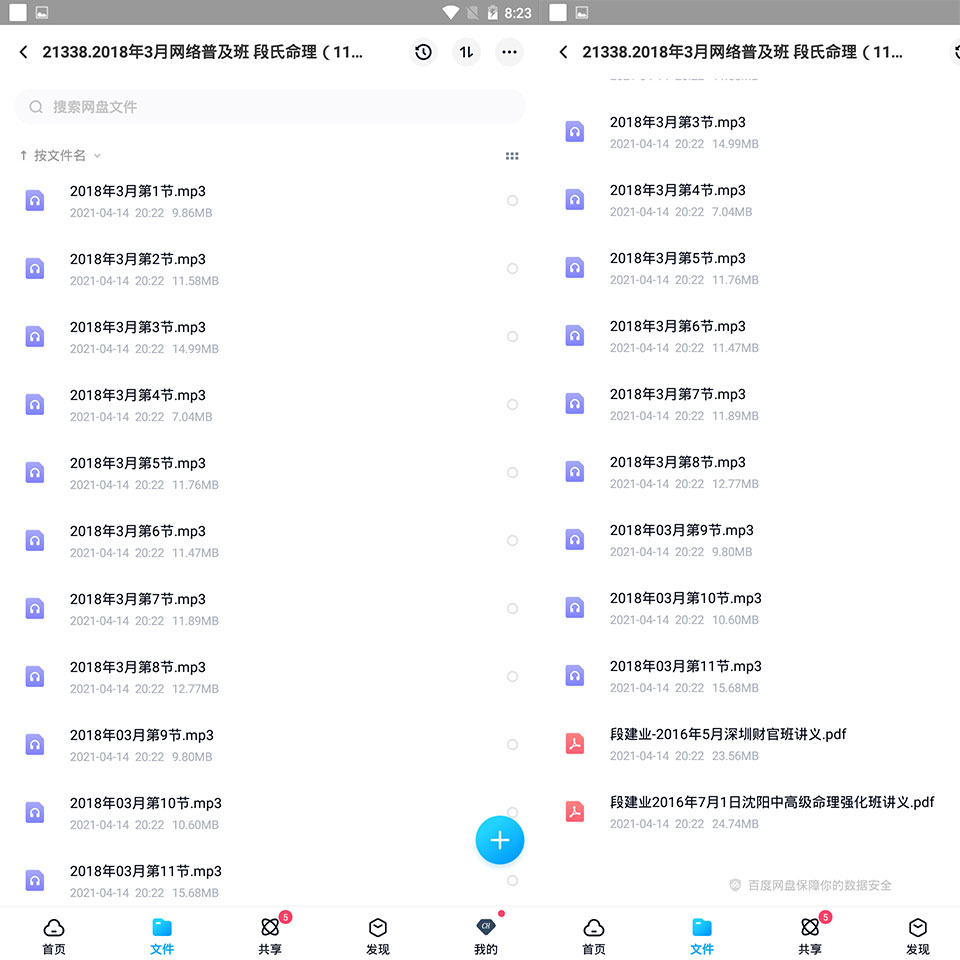Tap the blue plus upload button
Viewport: 960px width, 960px height.
tap(500, 840)
